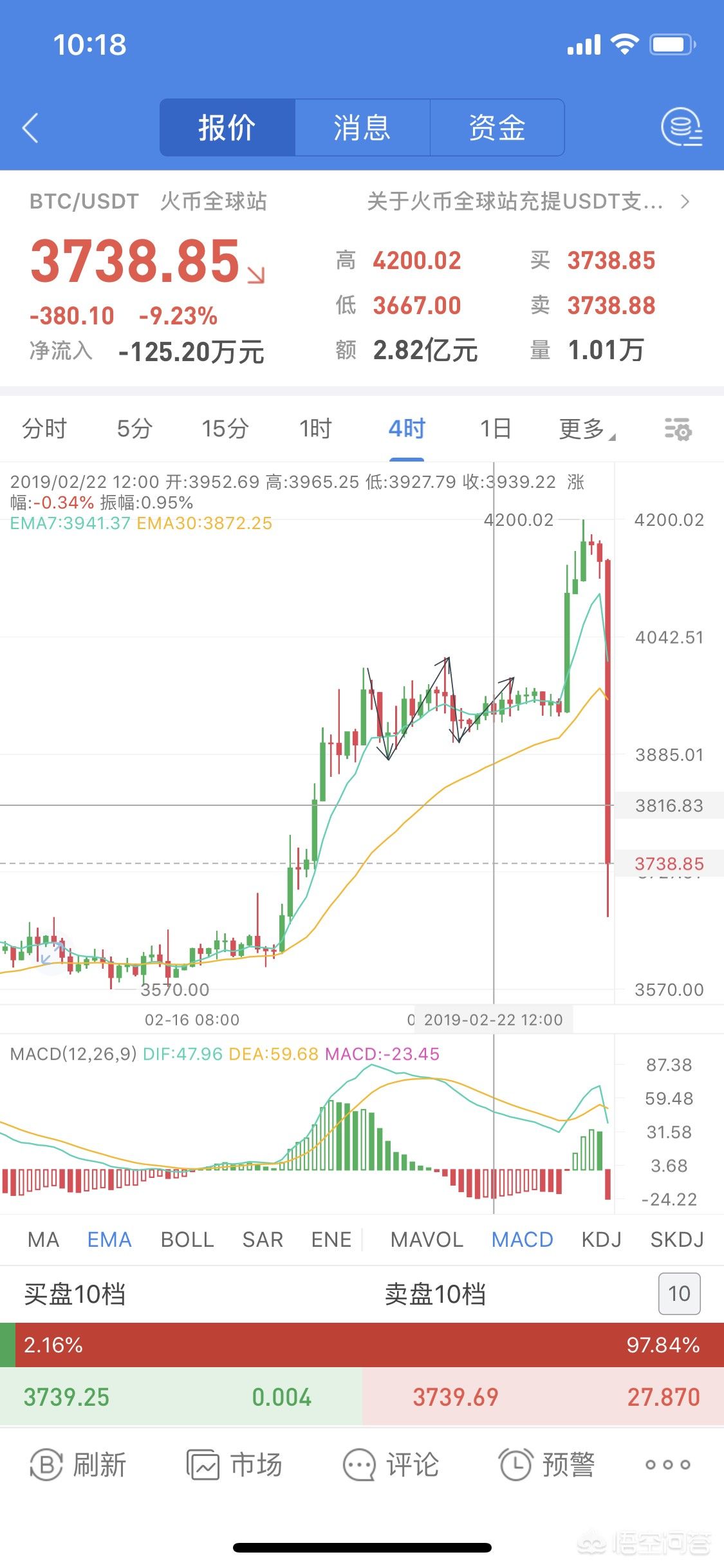
Task: Go back using the top-left arrow
Action: click(30, 127)
